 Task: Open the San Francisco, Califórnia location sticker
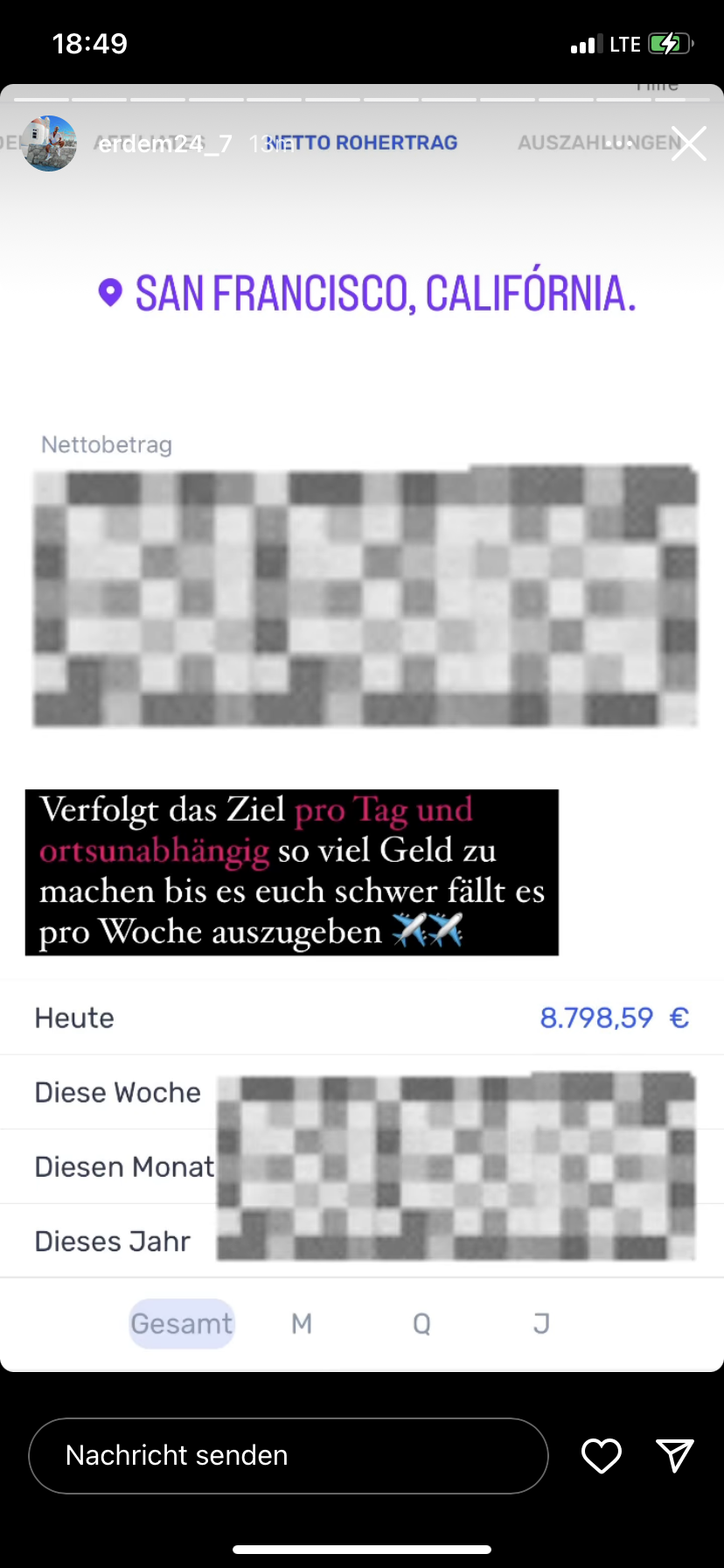(x=367, y=293)
